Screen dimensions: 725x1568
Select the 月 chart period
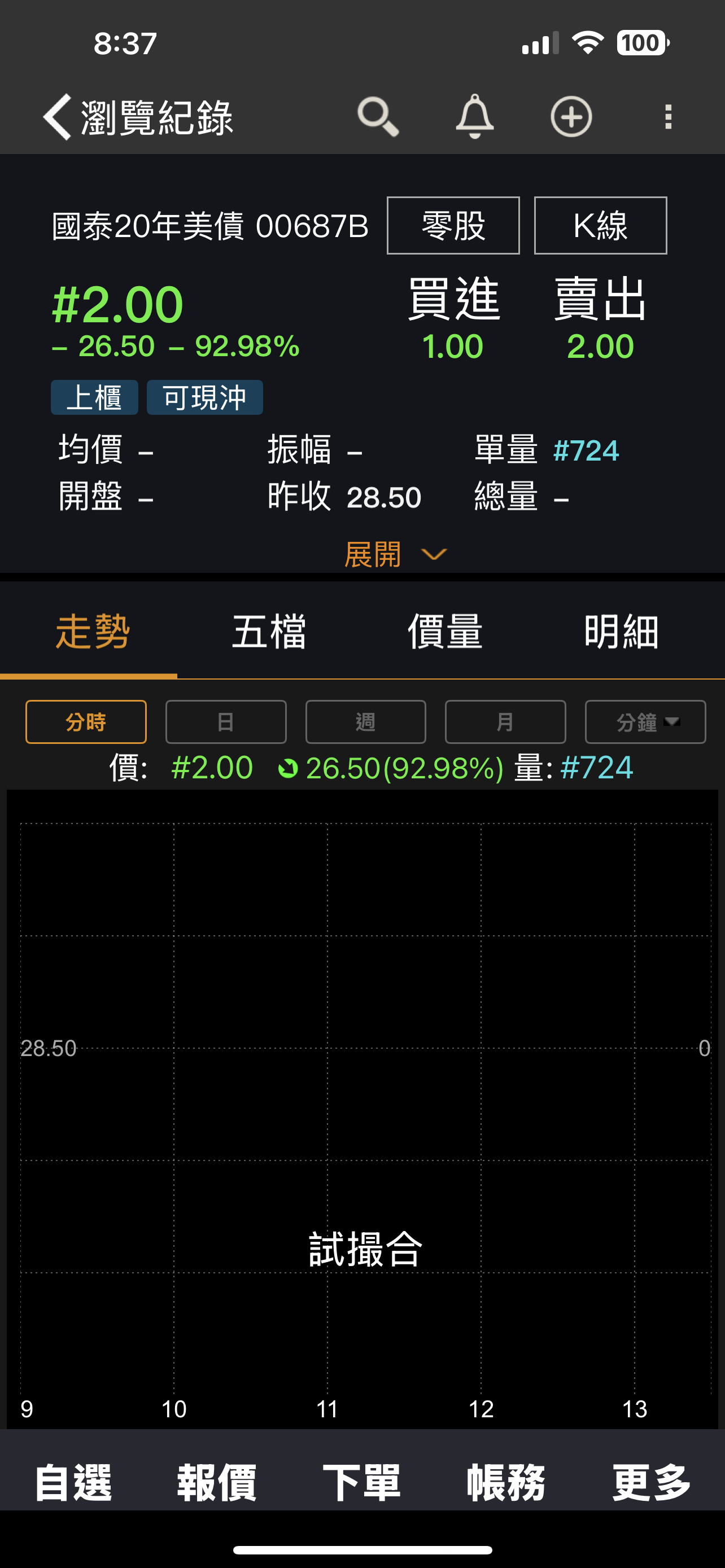[505, 722]
